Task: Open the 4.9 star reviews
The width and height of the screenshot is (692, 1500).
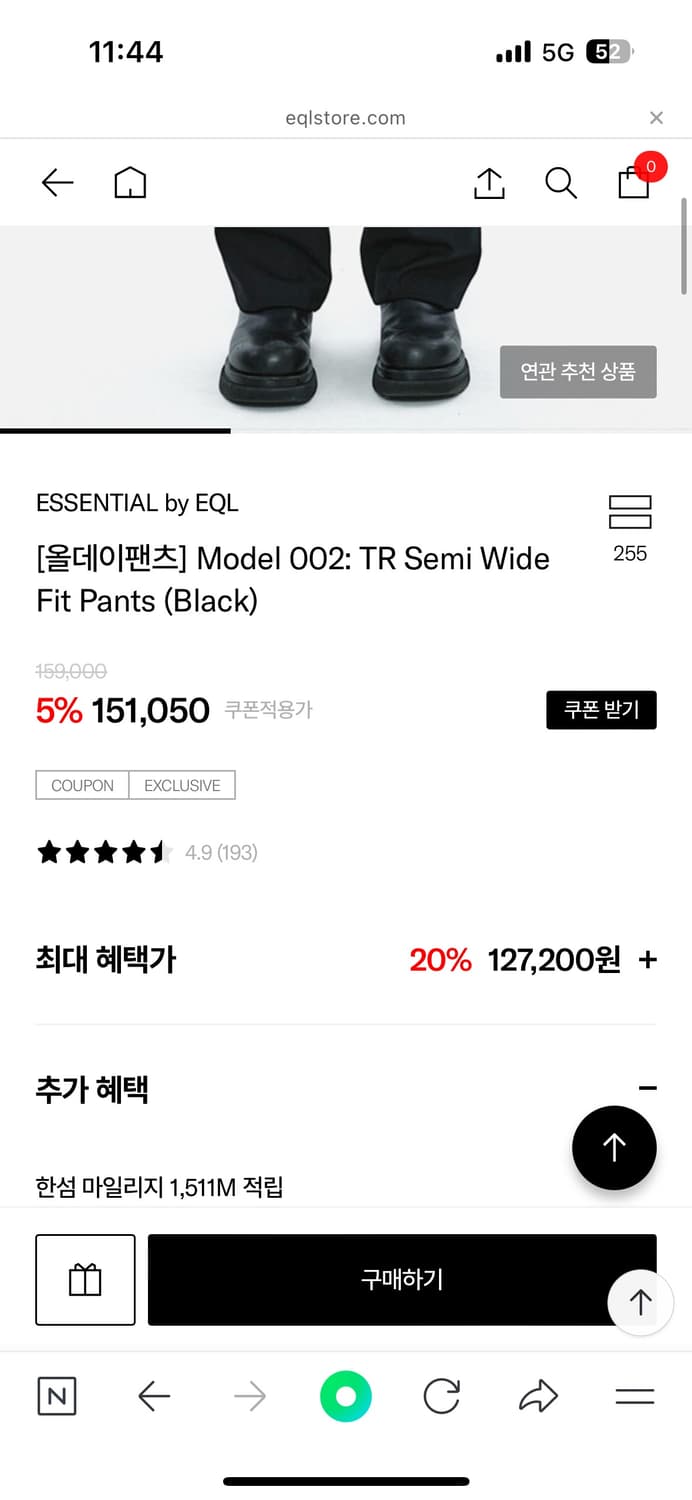Action: point(147,853)
